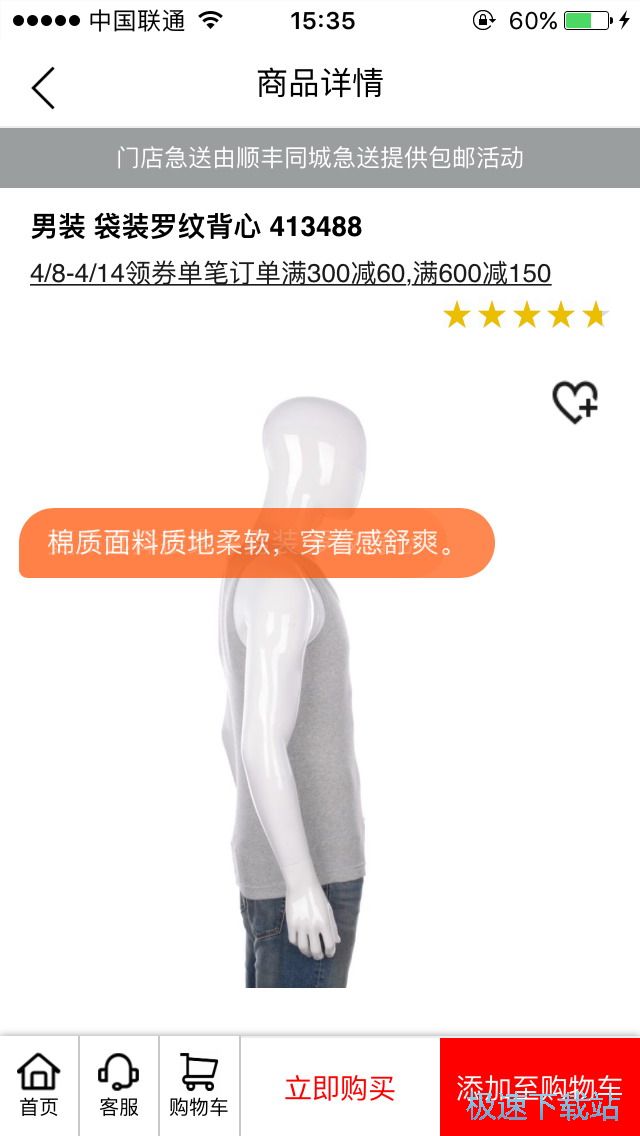Viewport: 640px width, 1136px height.
Task: Tap 立即购买 to buy now
Action: click(340, 1088)
